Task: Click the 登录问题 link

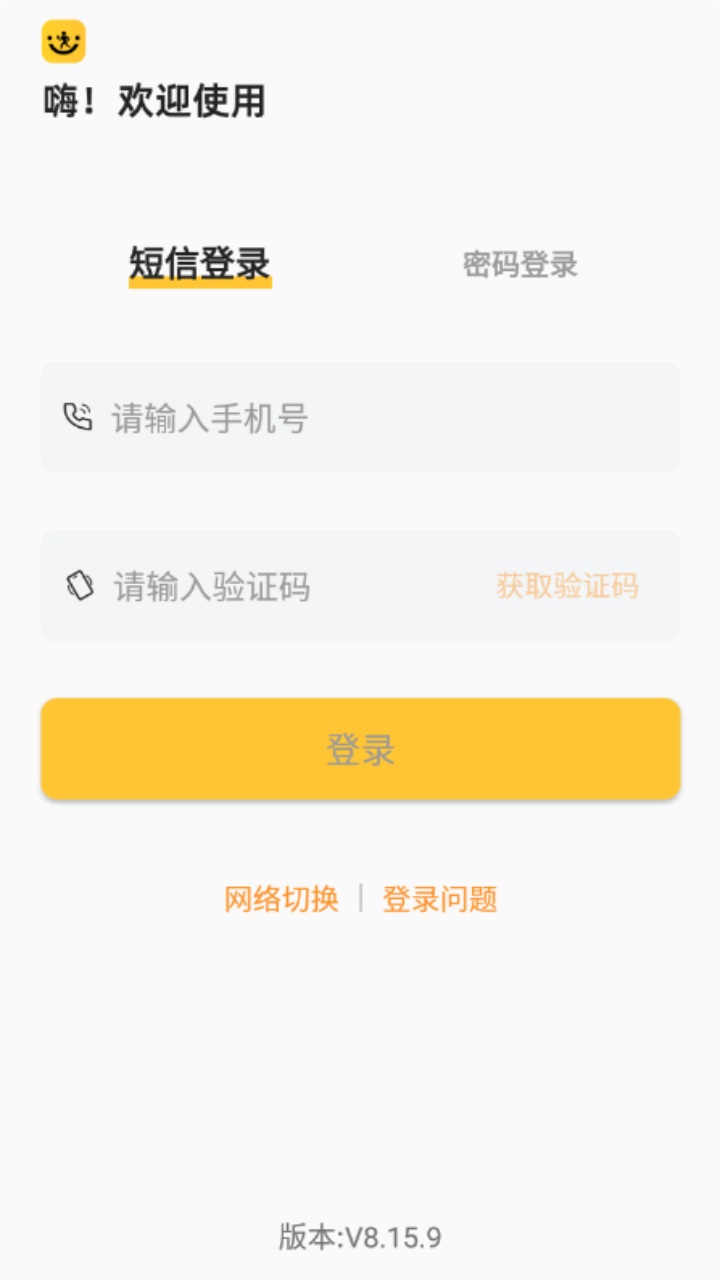Action: pos(441,899)
